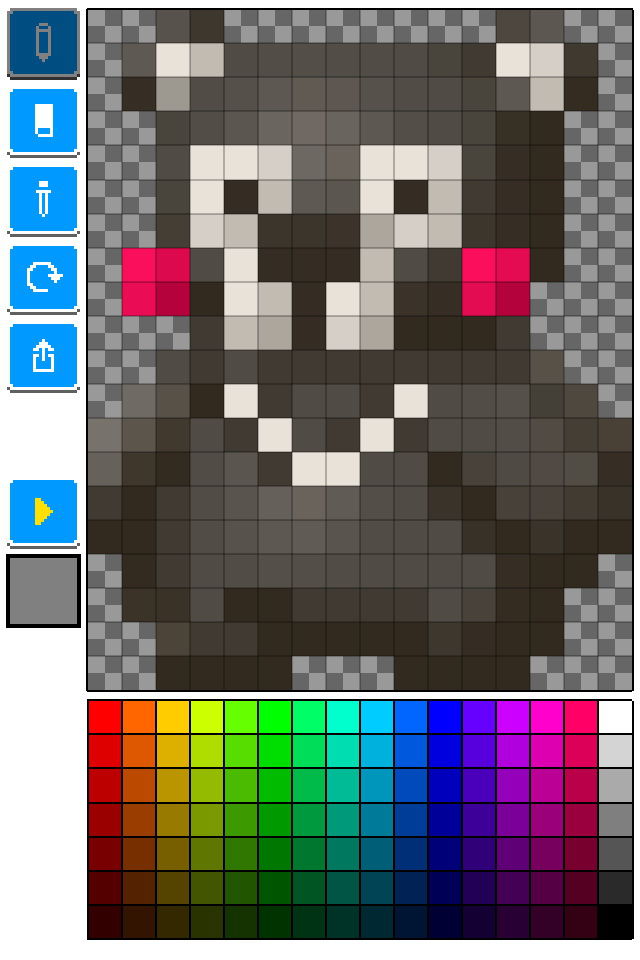Paint the bear's left pink cheek pixel
The height and width of the screenshot is (960, 640).
[139, 265]
